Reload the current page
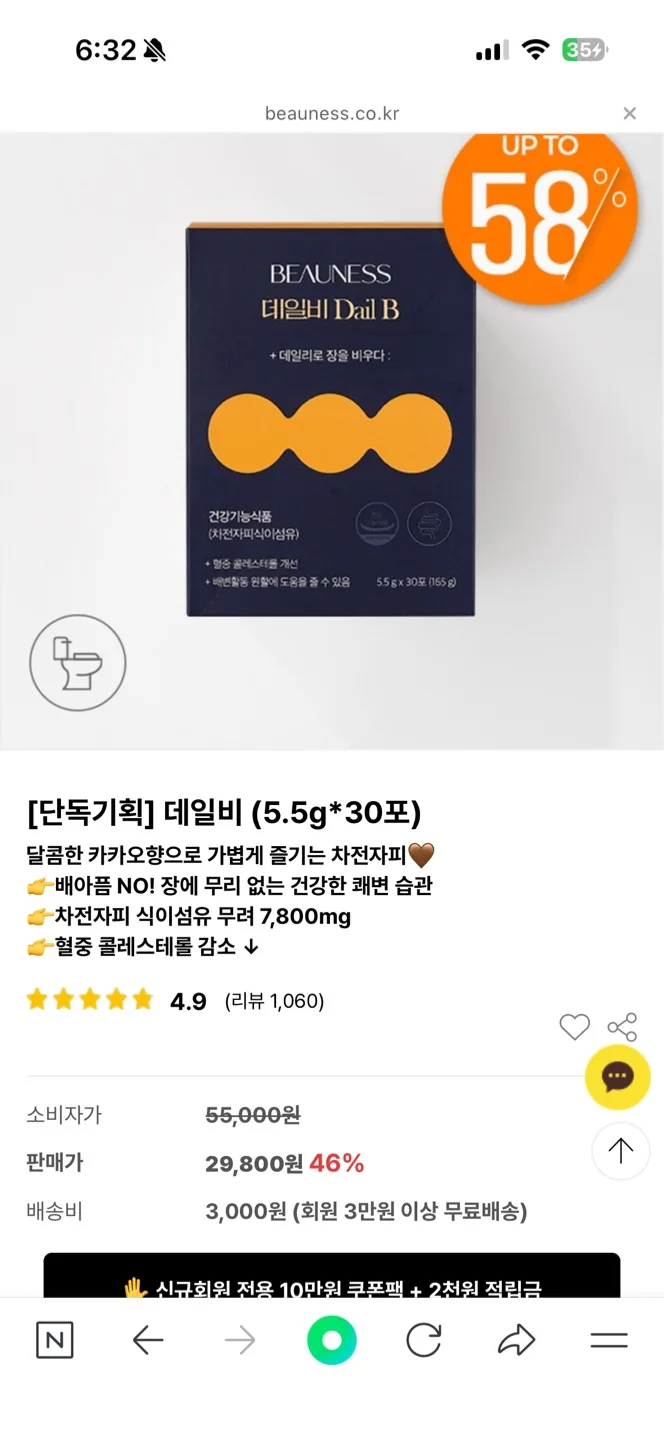 coord(424,1341)
